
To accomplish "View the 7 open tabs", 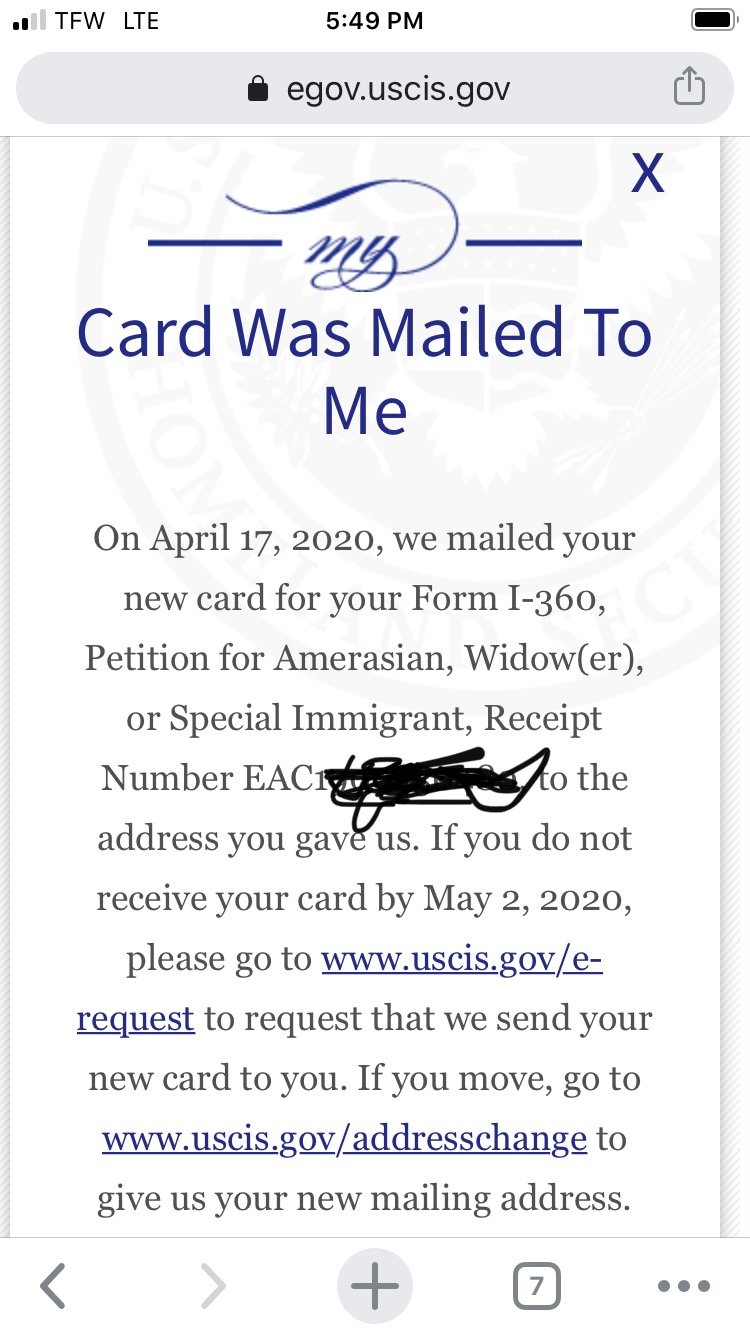I will click(537, 1287).
